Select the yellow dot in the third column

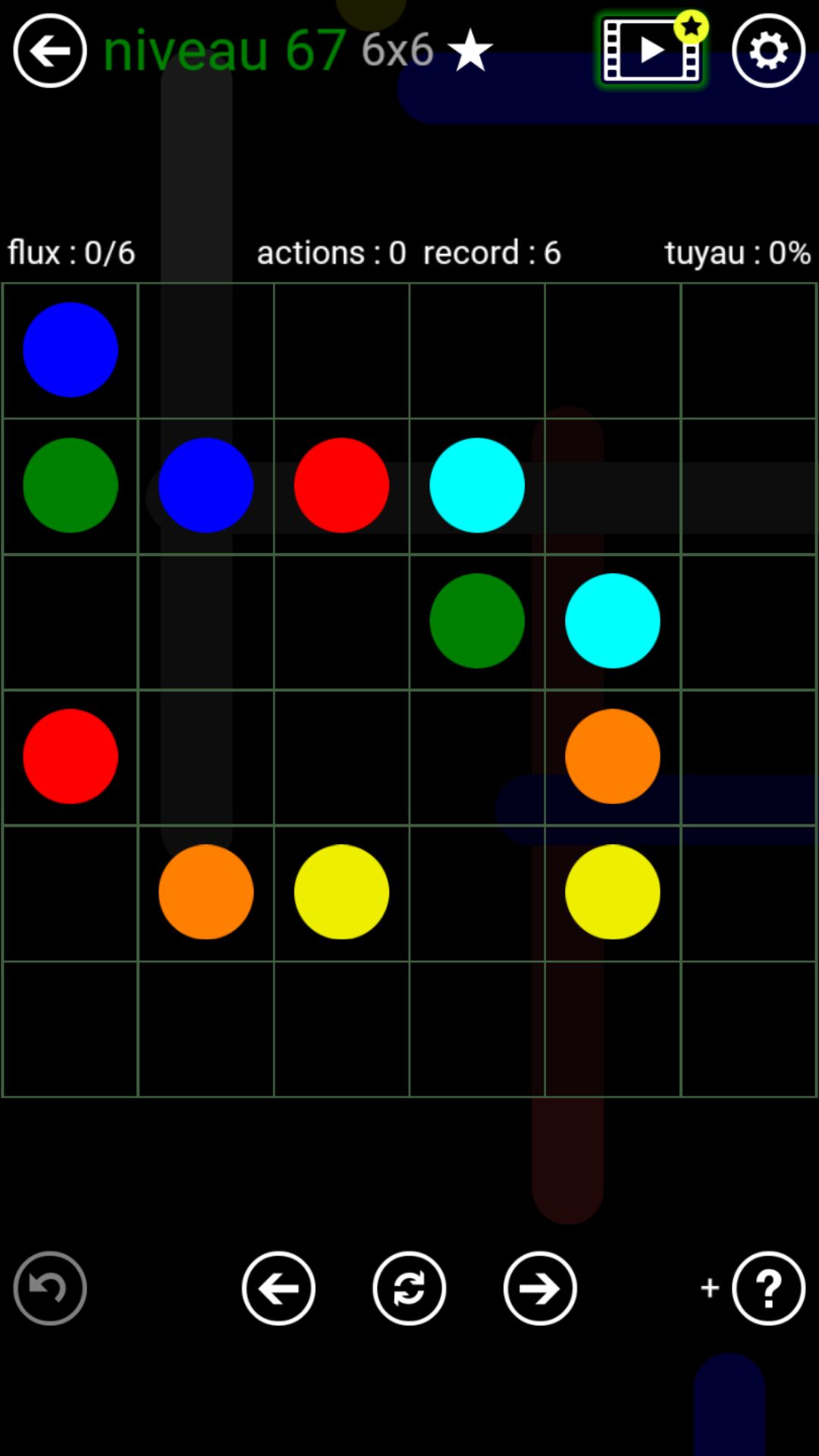tap(341, 892)
